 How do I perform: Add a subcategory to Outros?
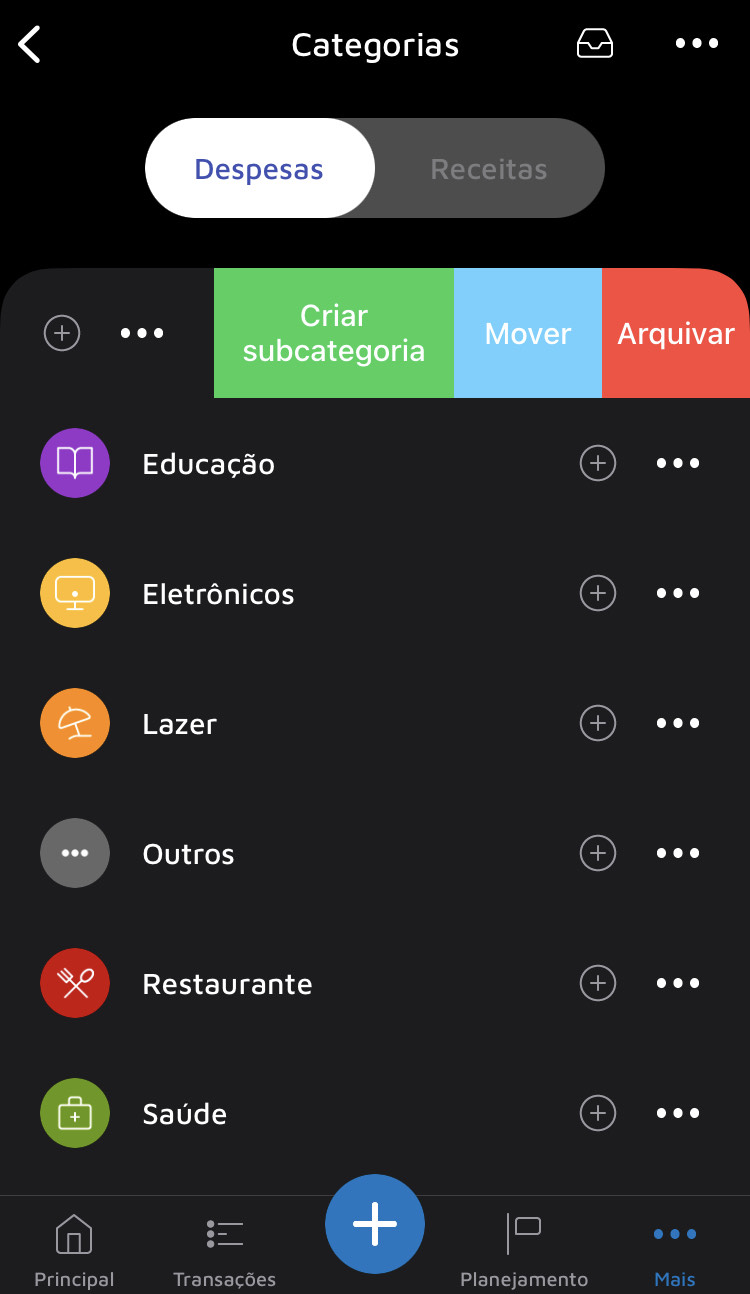pos(598,853)
